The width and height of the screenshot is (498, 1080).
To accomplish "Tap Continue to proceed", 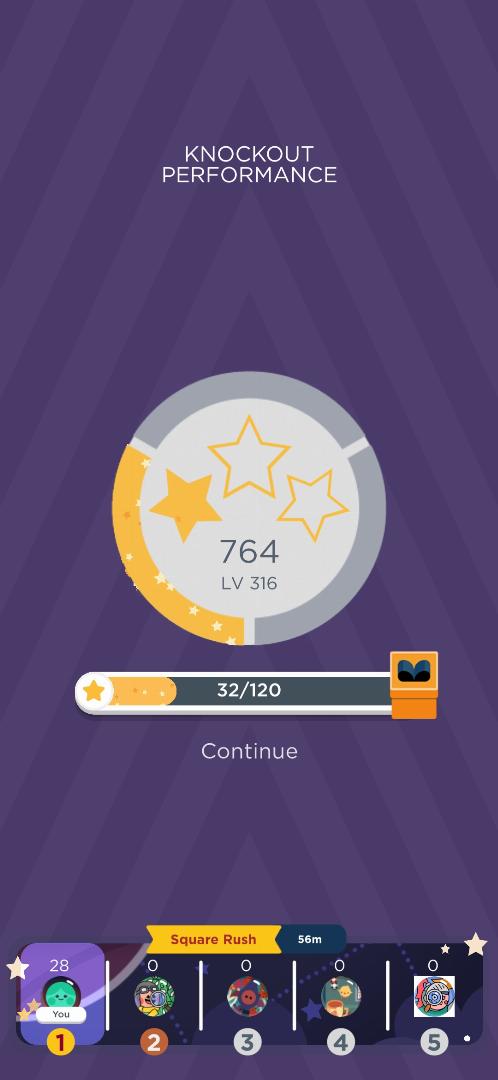I will (249, 751).
